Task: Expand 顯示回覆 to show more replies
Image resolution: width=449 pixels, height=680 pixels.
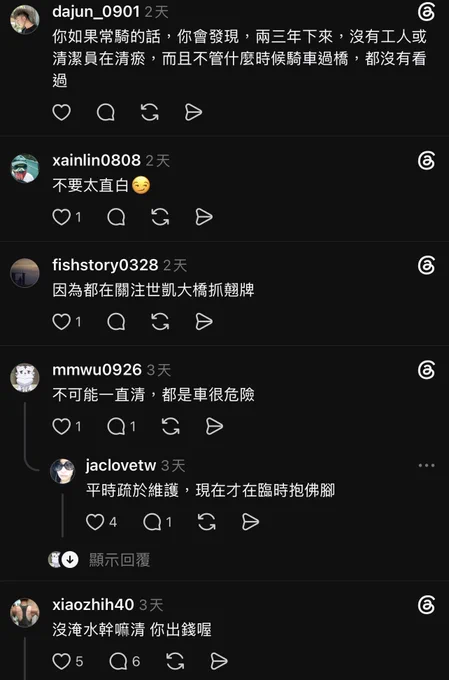Action: pyautogui.click(x=119, y=560)
